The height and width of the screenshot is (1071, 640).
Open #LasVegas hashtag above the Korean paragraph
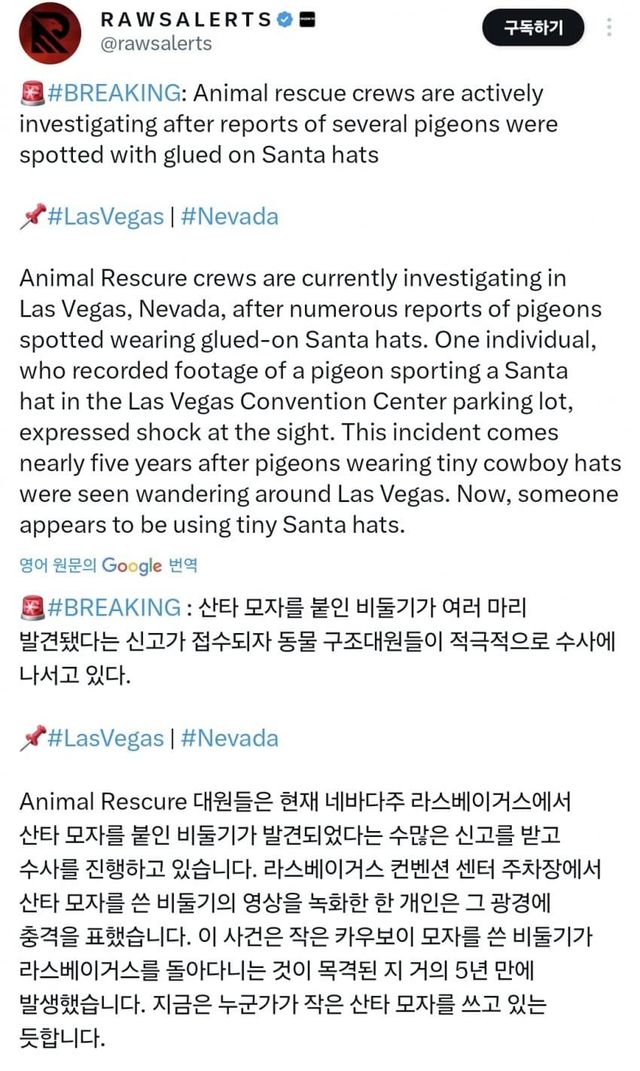click(105, 738)
